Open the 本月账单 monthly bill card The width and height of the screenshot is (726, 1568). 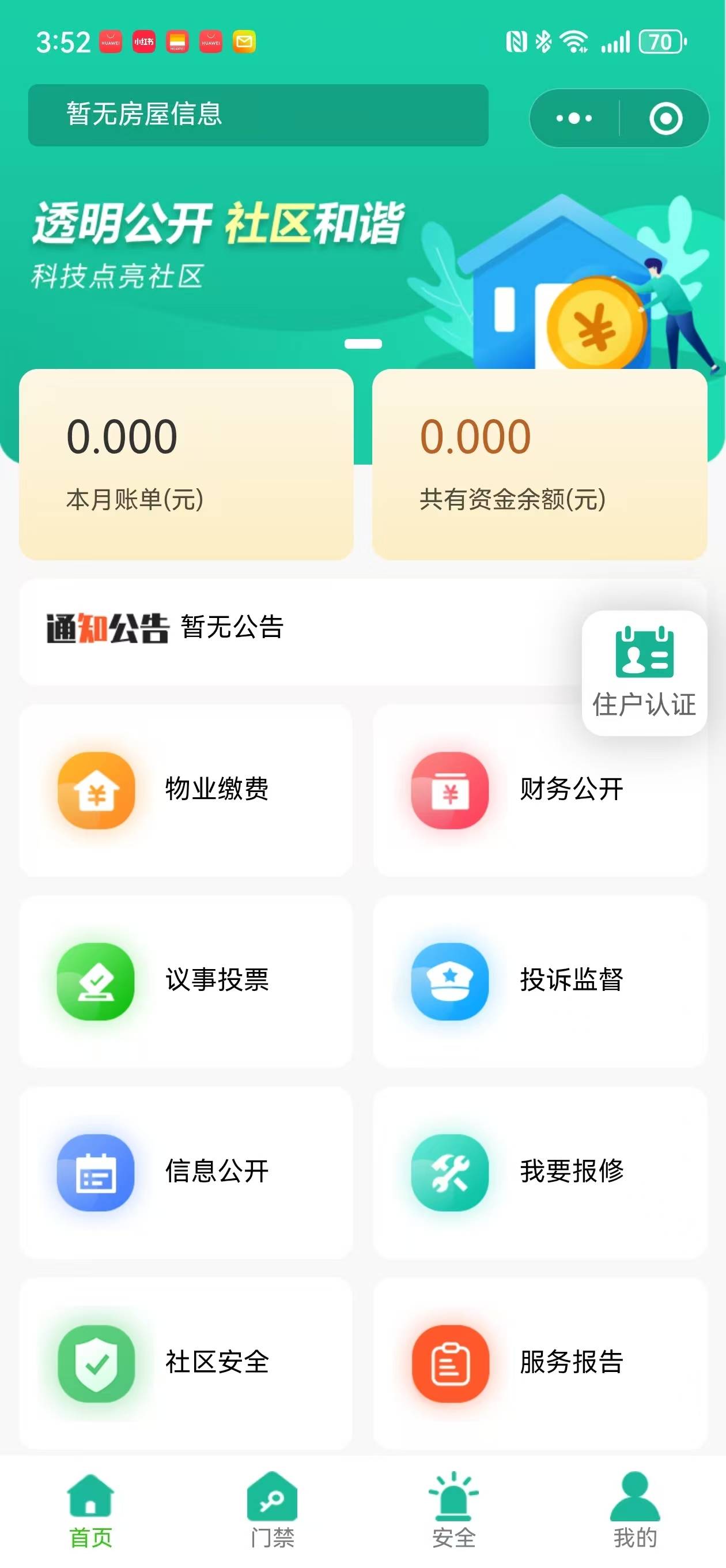(186, 464)
